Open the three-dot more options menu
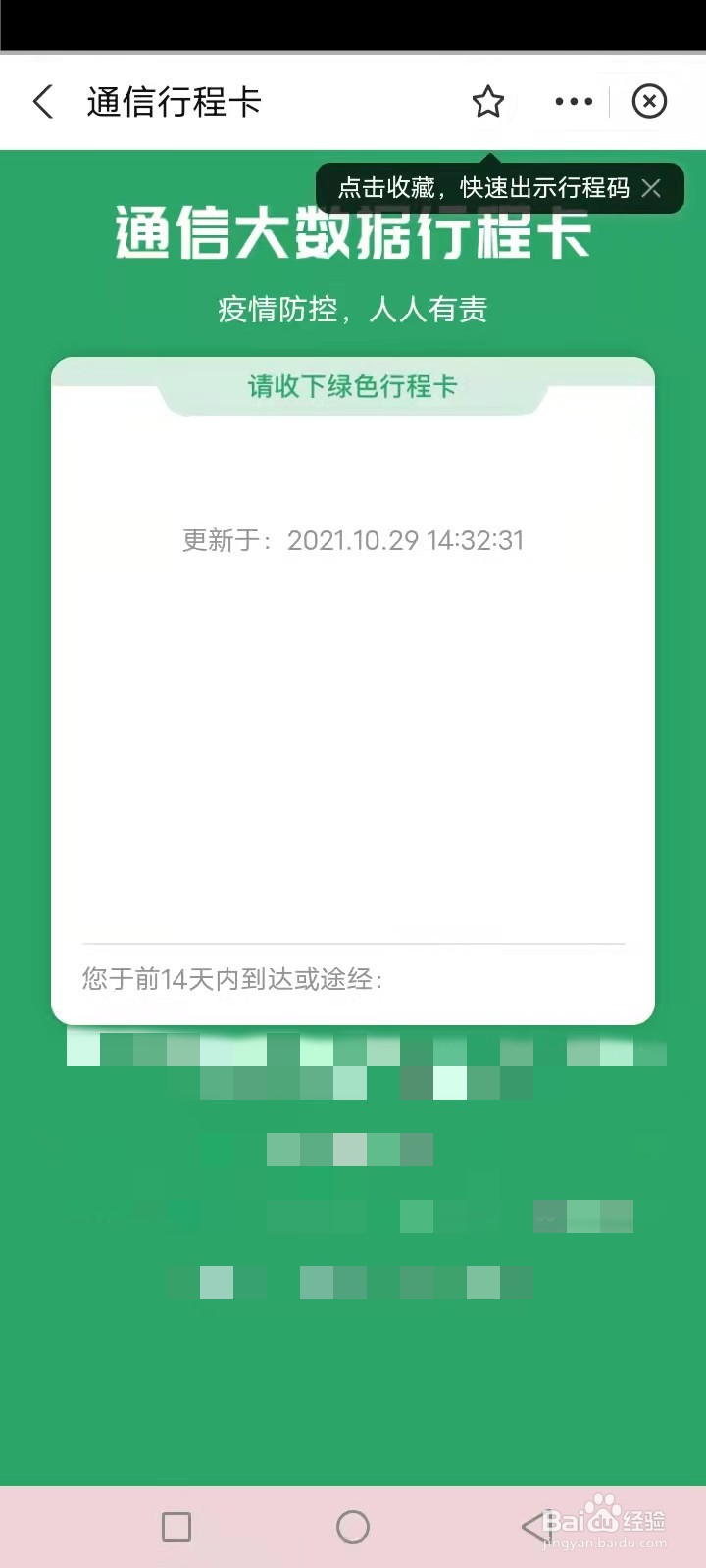The image size is (706, 1568). click(x=572, y=101)
